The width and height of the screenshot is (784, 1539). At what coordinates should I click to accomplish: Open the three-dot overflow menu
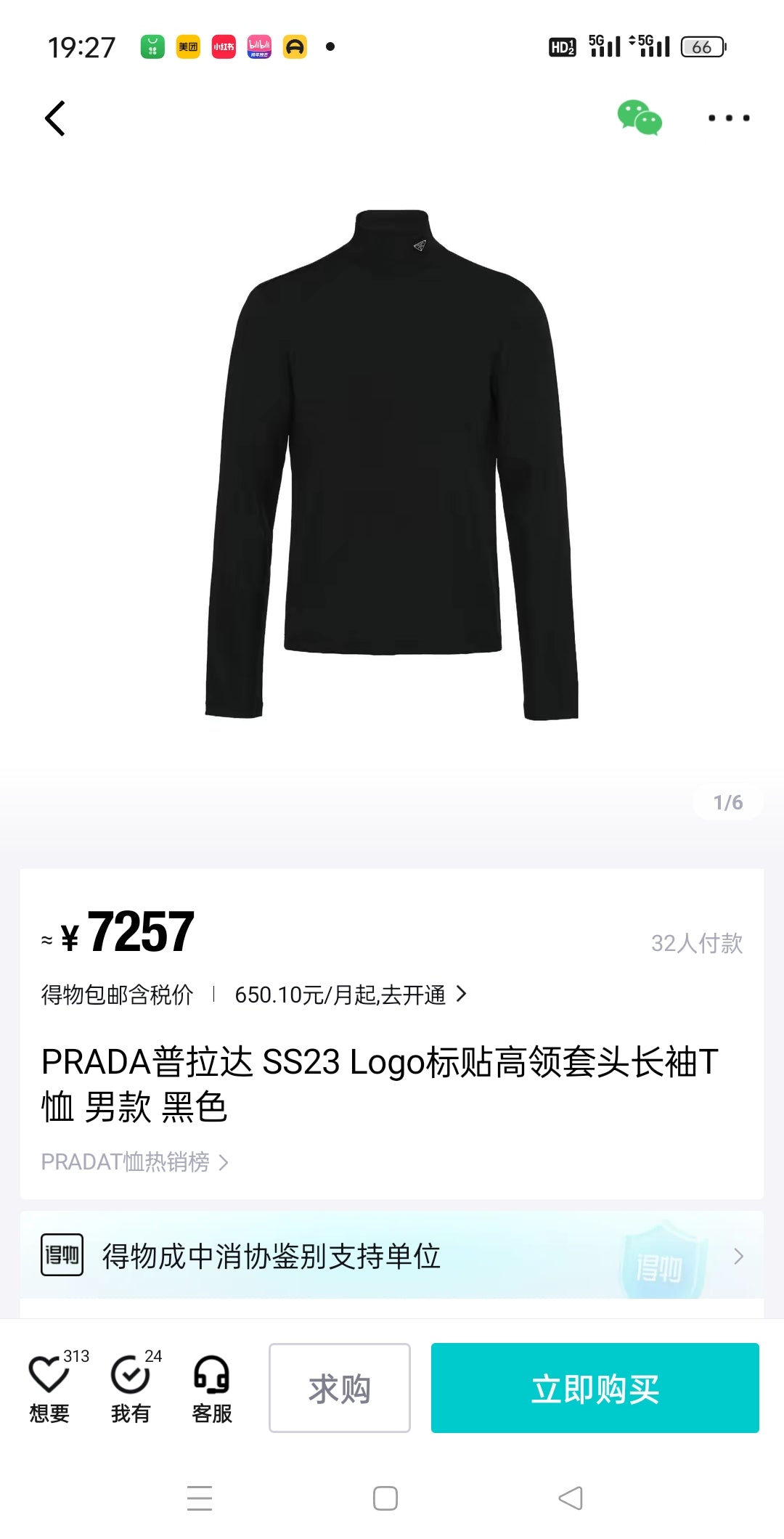(x=729, y=118)
